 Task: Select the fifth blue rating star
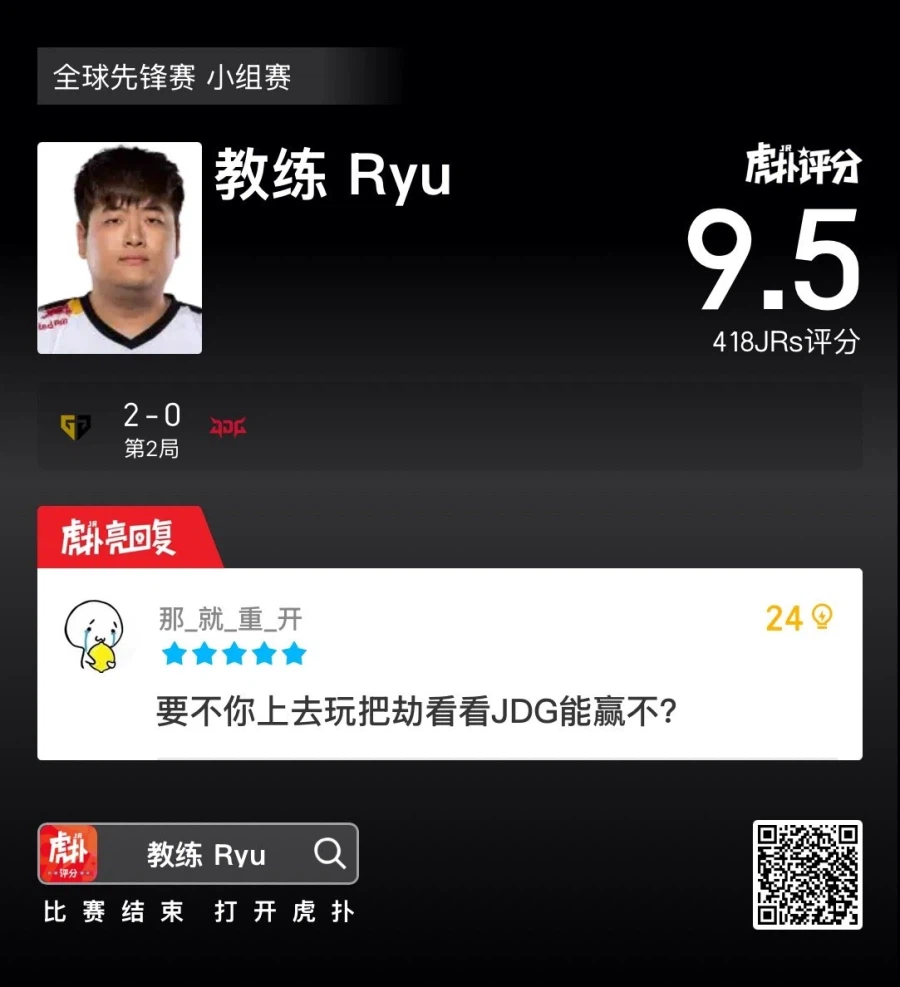point(292,654)
